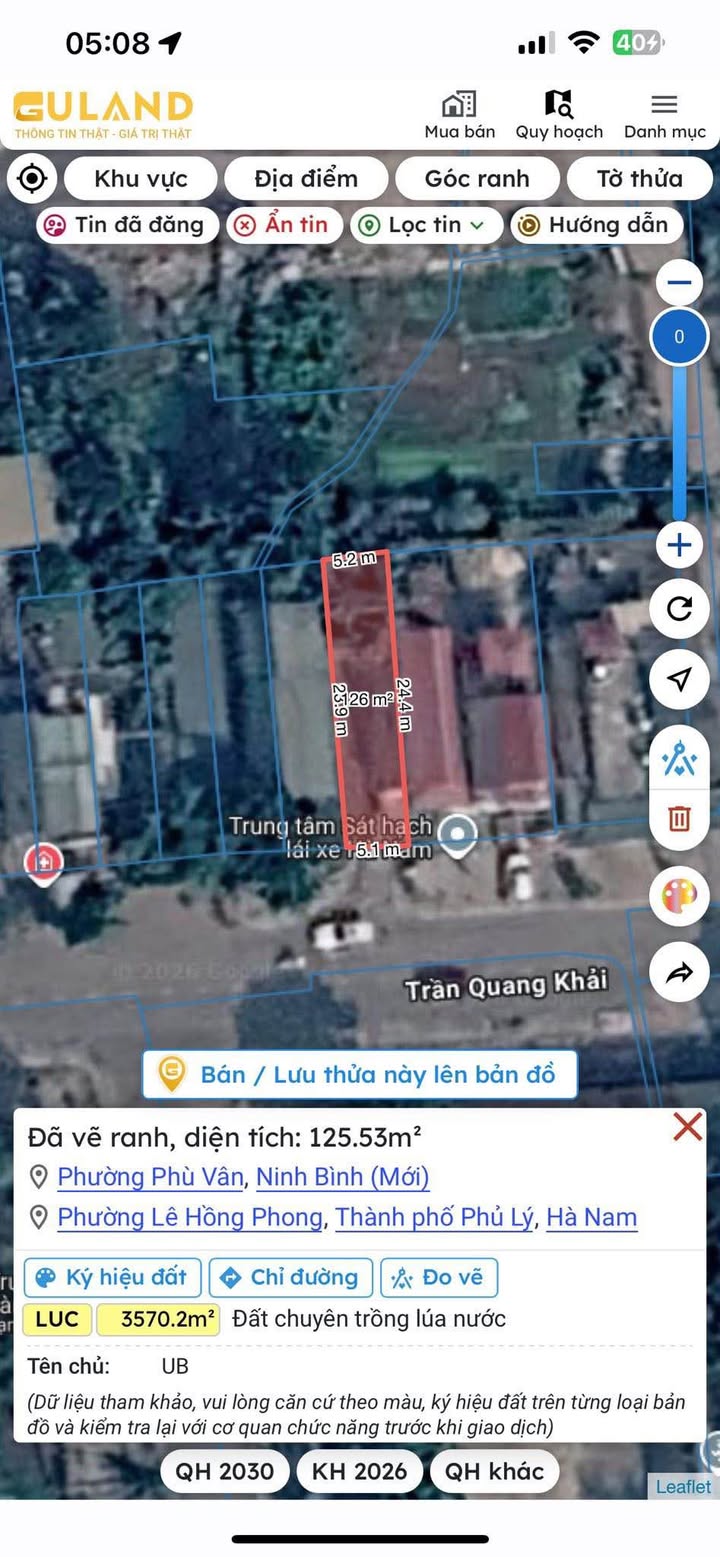
Task: Zoom out with the minus button
Action: (679, 283)
